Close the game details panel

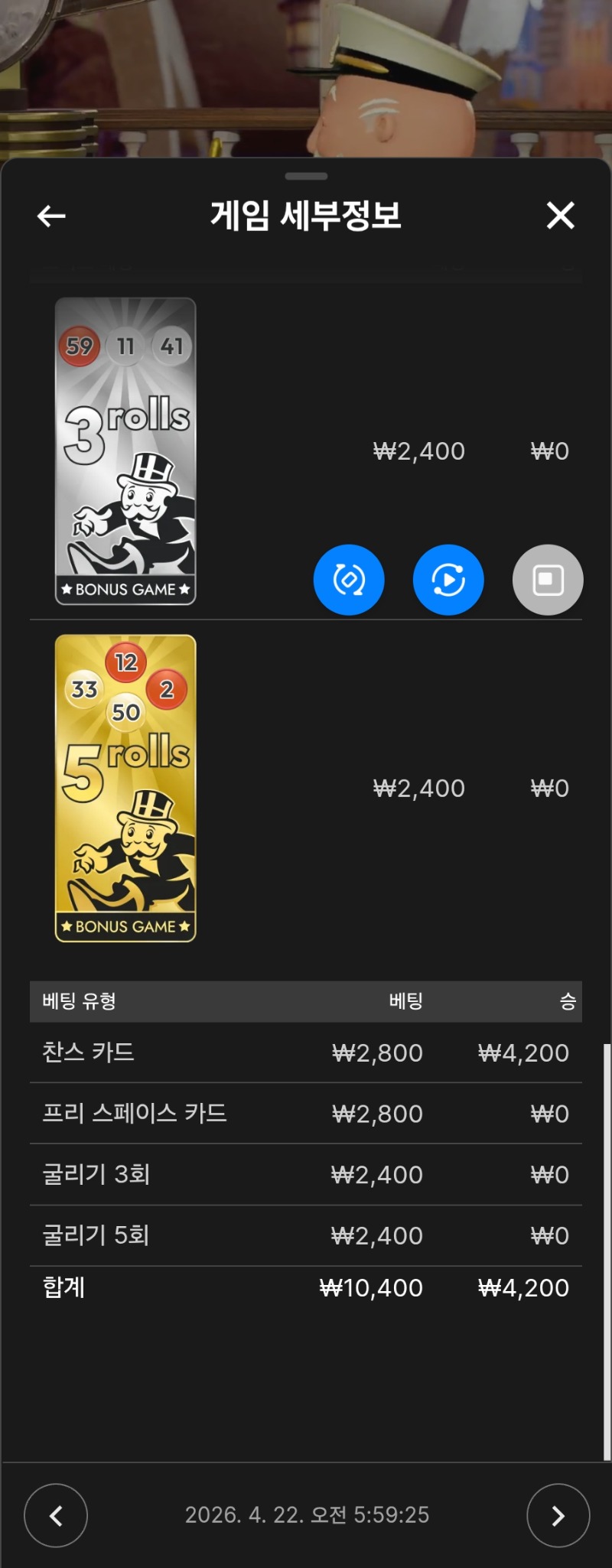tap(560, 216)
